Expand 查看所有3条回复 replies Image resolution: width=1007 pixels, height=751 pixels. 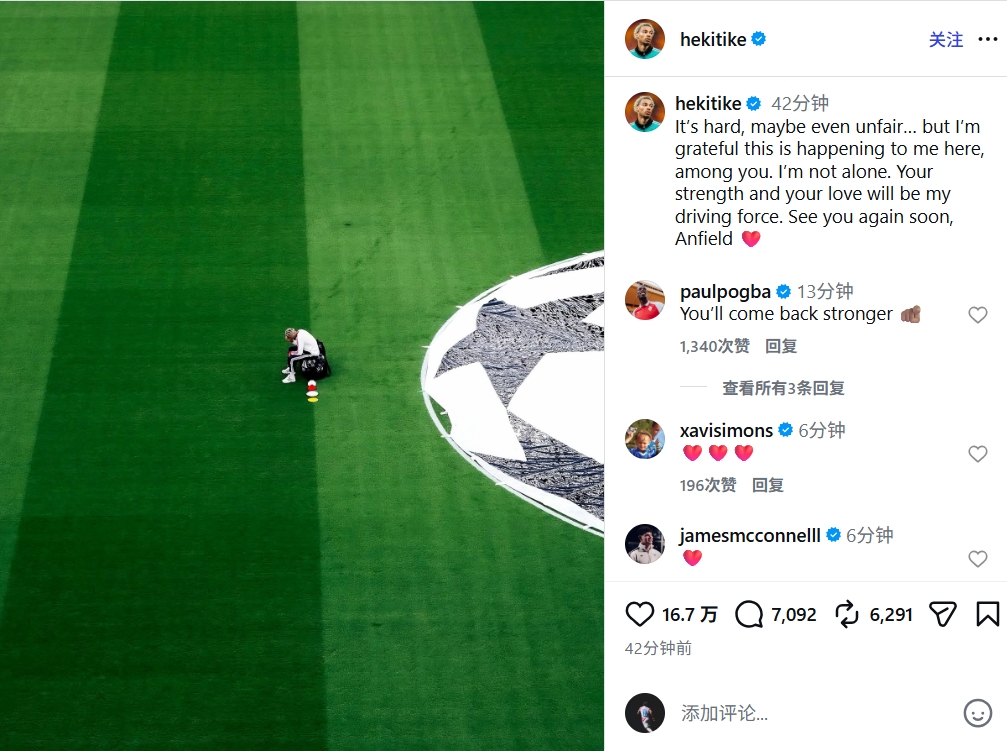click(783, 388)
